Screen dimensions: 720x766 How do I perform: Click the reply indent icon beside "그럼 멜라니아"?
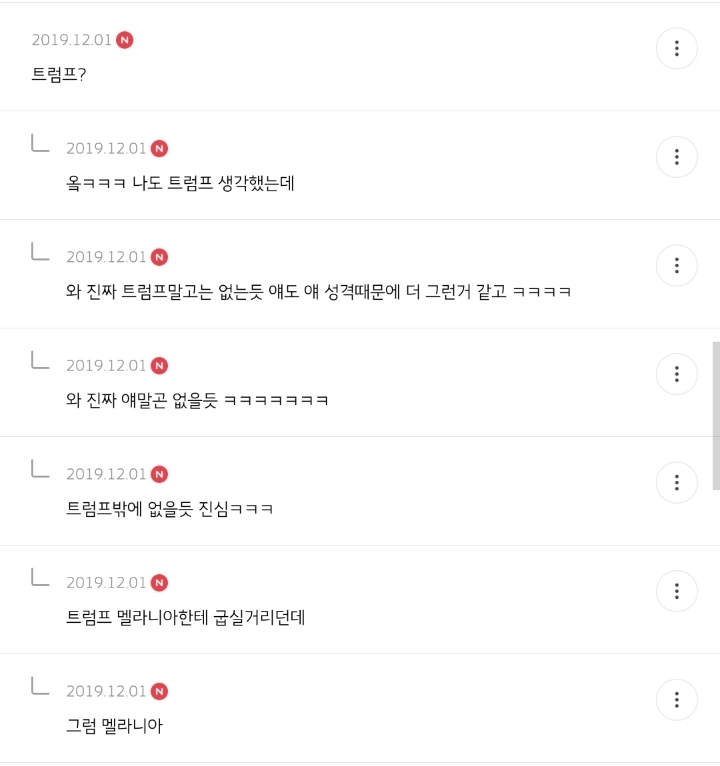(40, 688)
